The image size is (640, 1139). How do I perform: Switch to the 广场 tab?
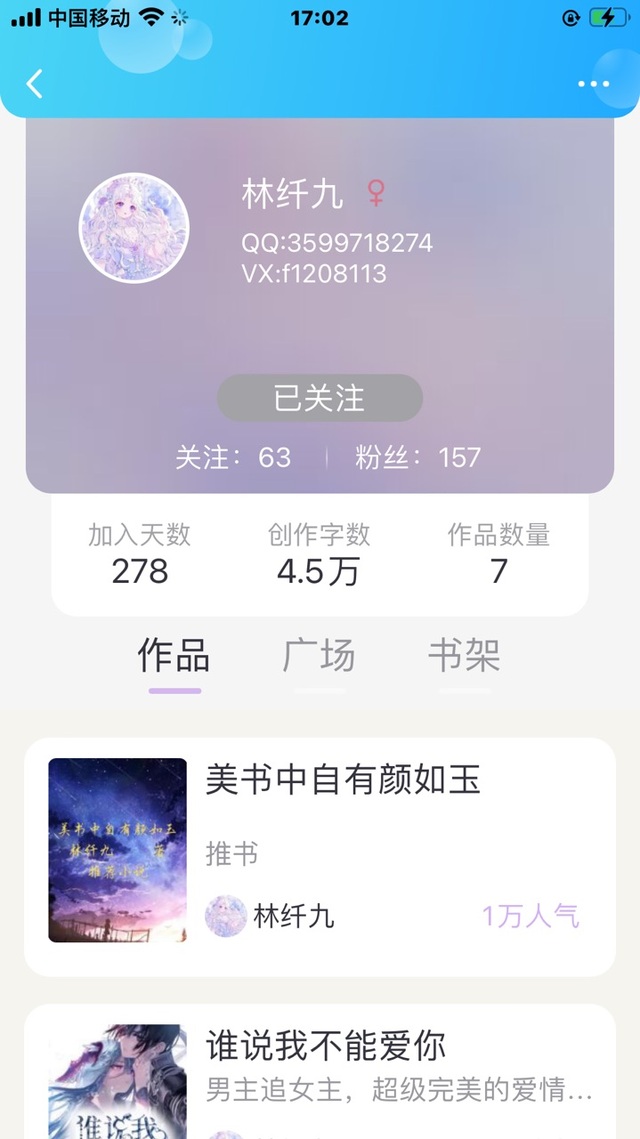tap(319, 657)
